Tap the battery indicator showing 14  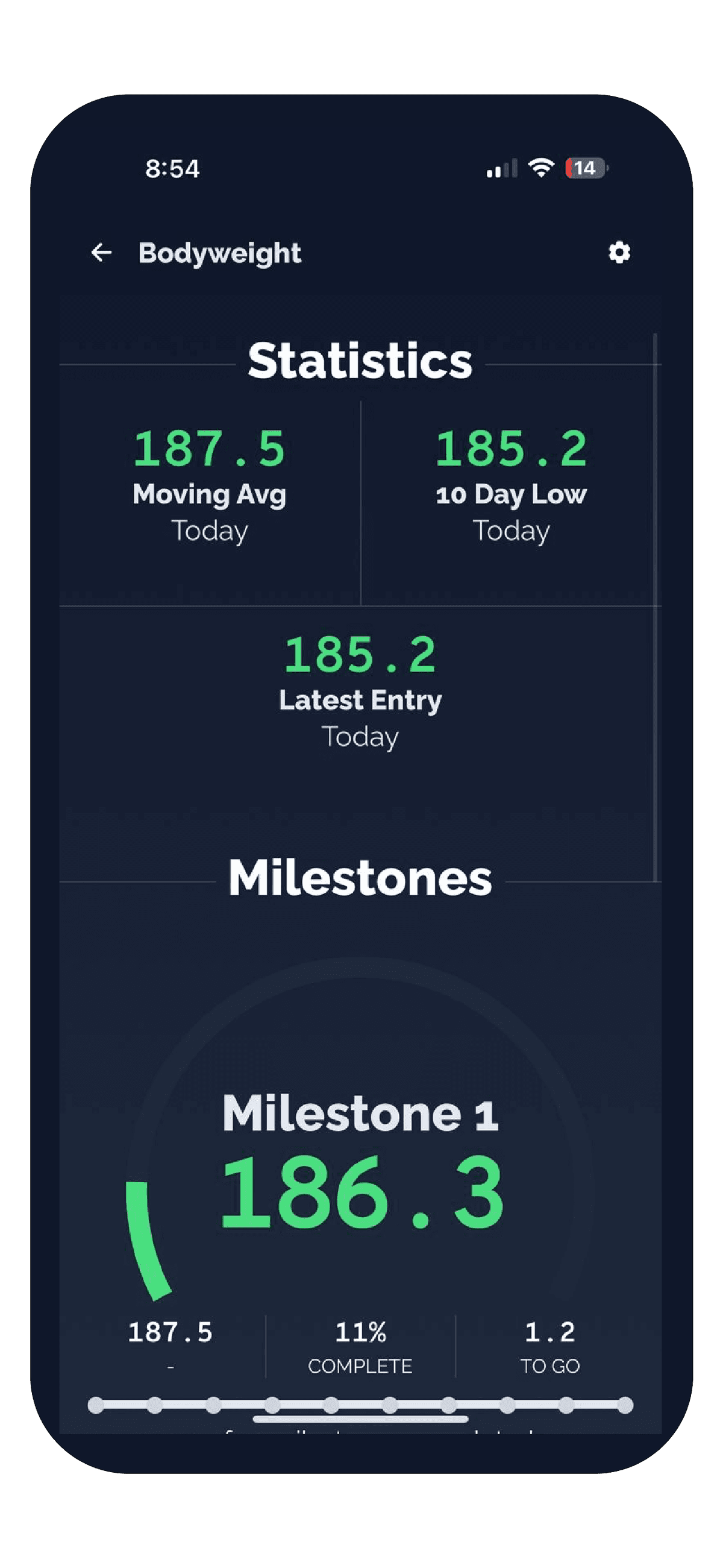pyautogui.click(x=586, y=168)
